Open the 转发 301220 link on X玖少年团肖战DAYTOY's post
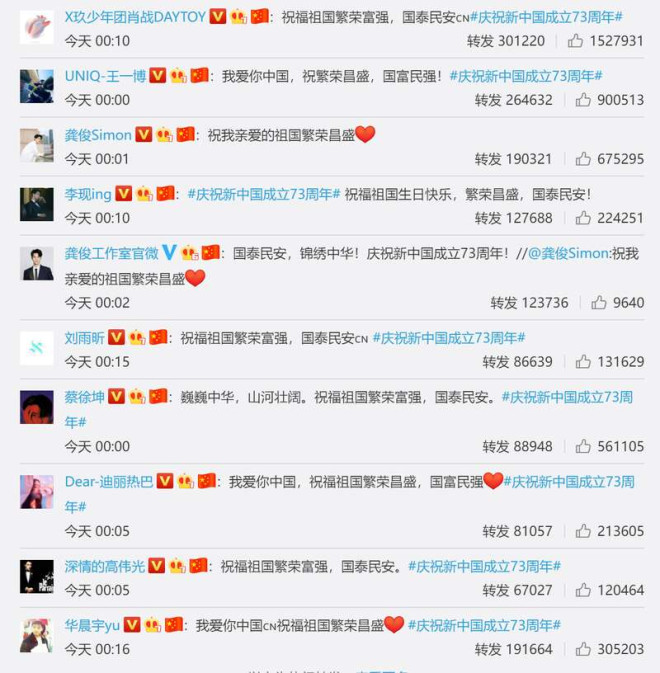660x673 pixels. [x=506, y=41]
